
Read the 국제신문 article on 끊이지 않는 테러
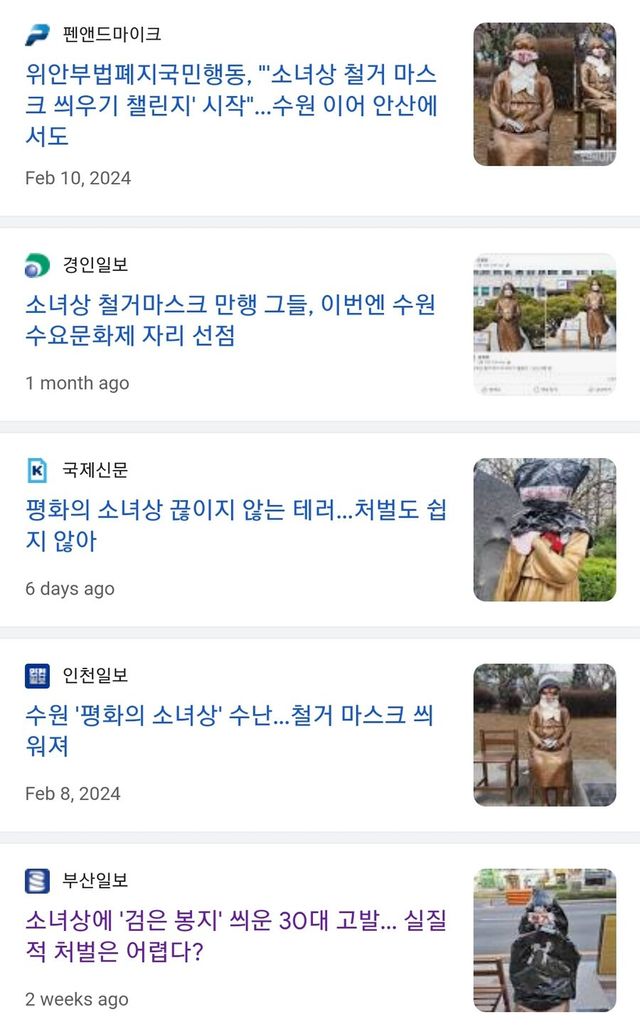[x=236, y=526]
